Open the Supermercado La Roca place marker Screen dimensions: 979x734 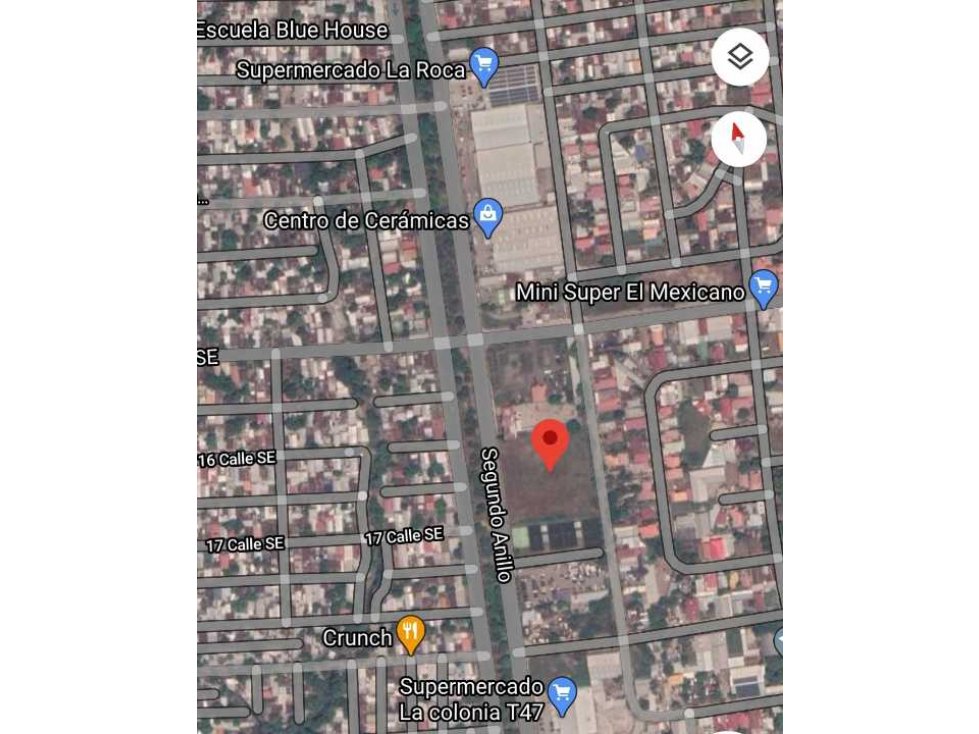coord(484,66)
